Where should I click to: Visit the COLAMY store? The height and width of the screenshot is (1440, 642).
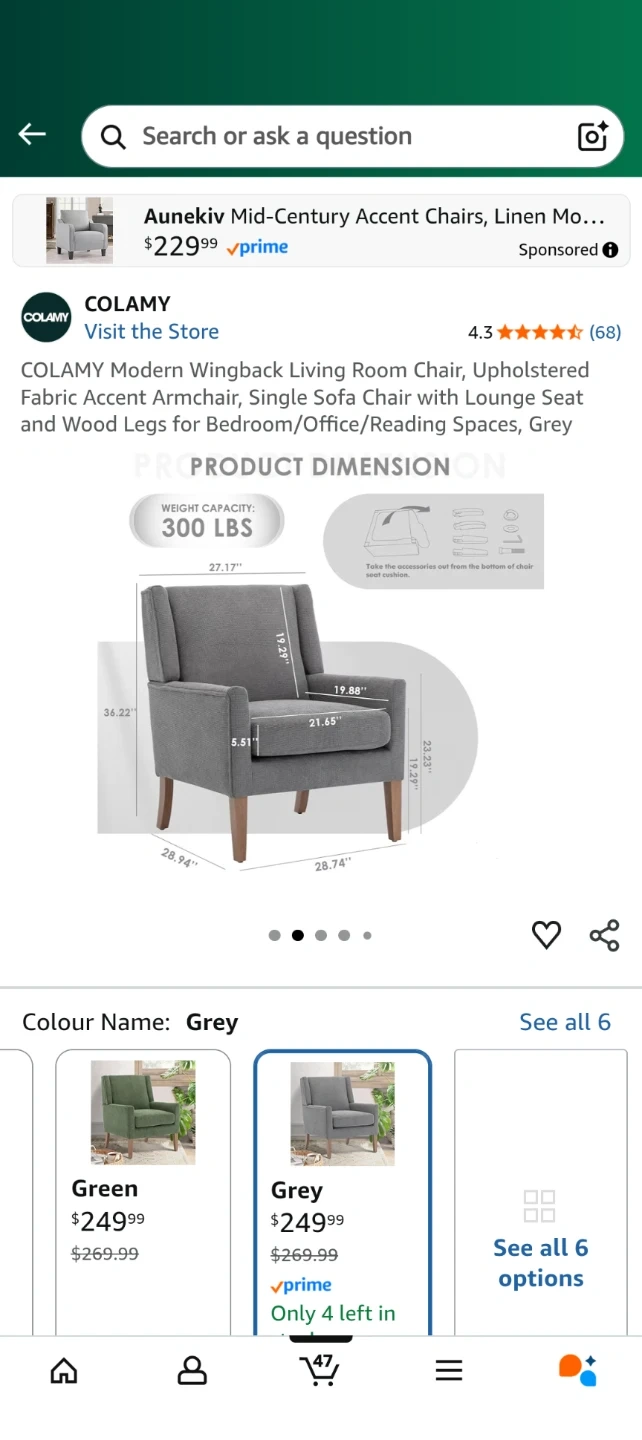click(151, 332)
